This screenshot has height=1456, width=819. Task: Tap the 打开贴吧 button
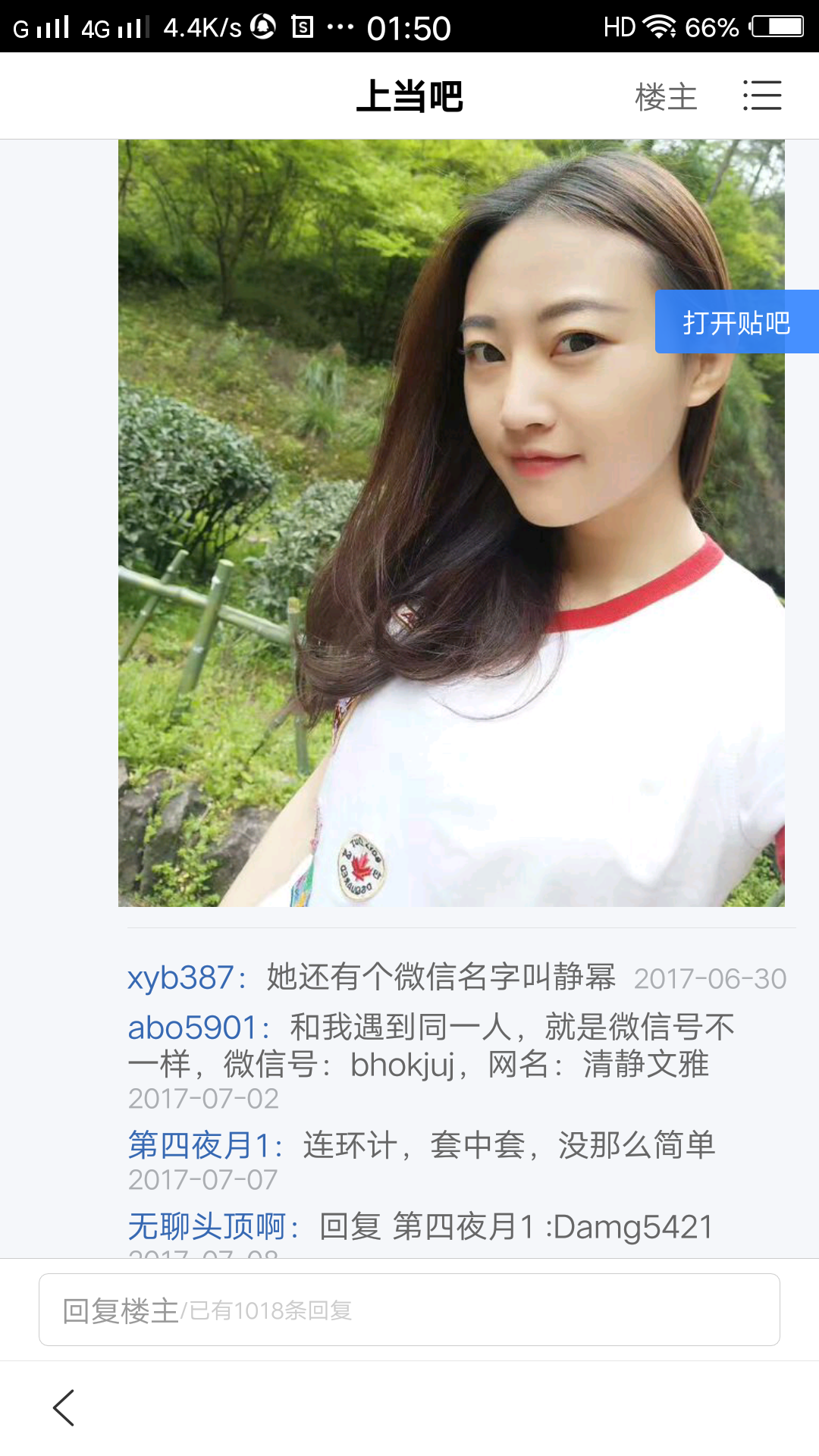(x=735, y=322)
